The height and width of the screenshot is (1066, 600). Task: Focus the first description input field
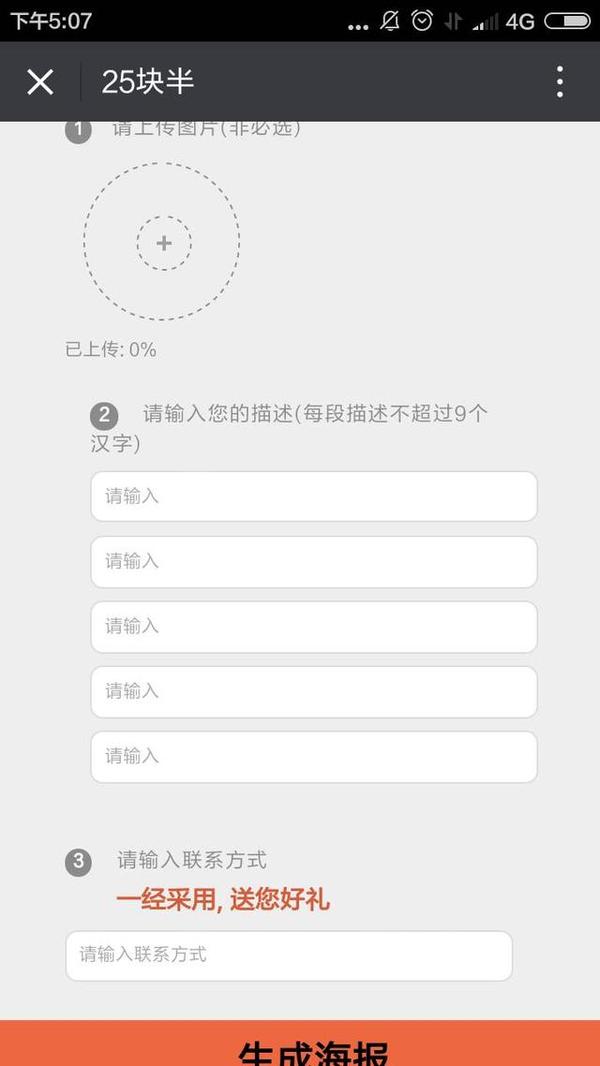click(314, 496)
